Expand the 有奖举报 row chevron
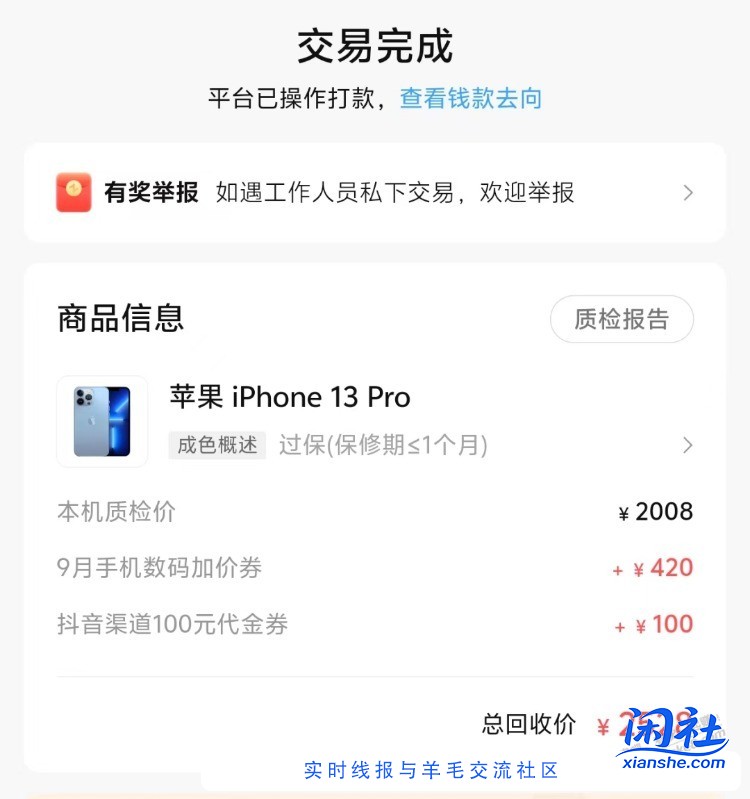Screen dimensions: 750x799 click(x=688, y=192)
